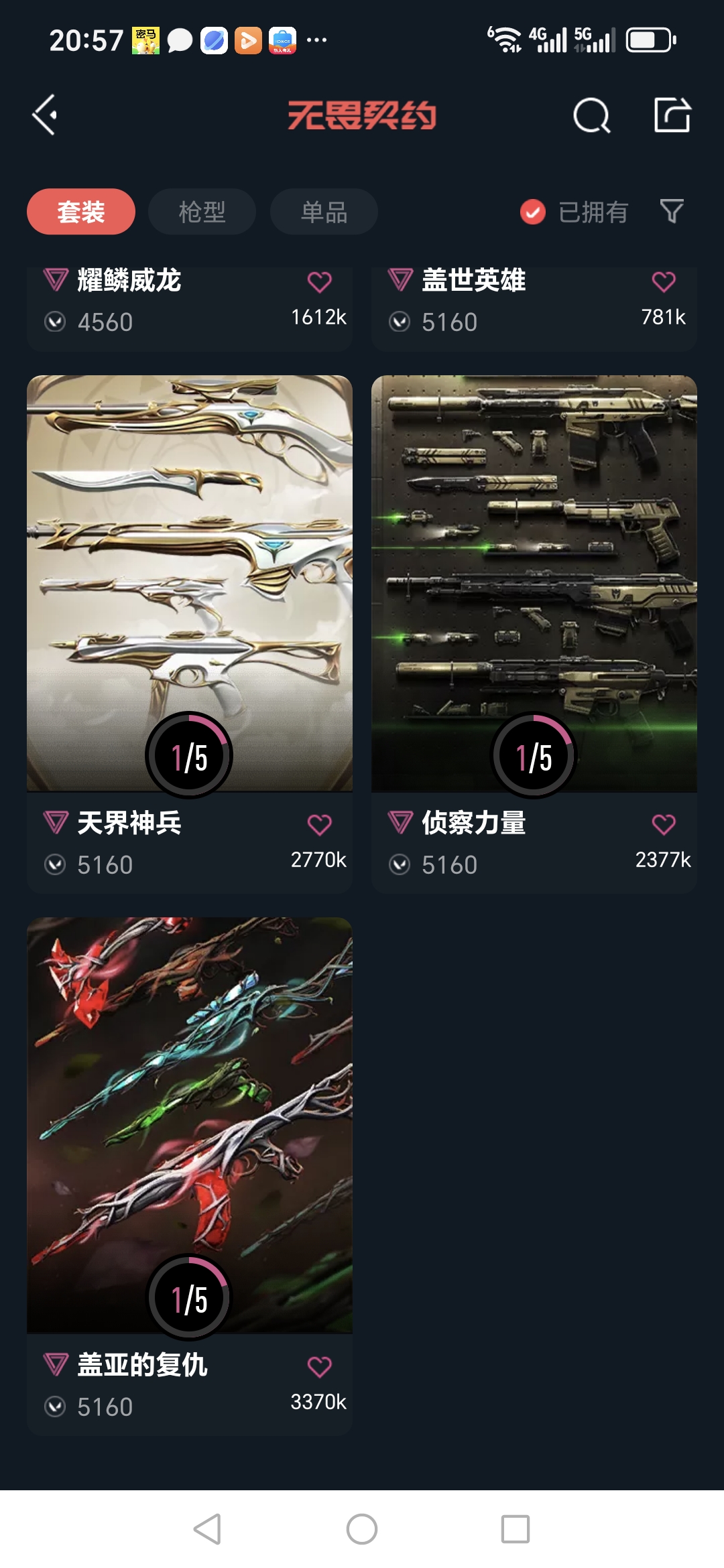Open recent apps from the navigation bar
Image resolution: width=724 pixels, height=1568 pixels.
pyautogui.click(x=516, y=1529)
